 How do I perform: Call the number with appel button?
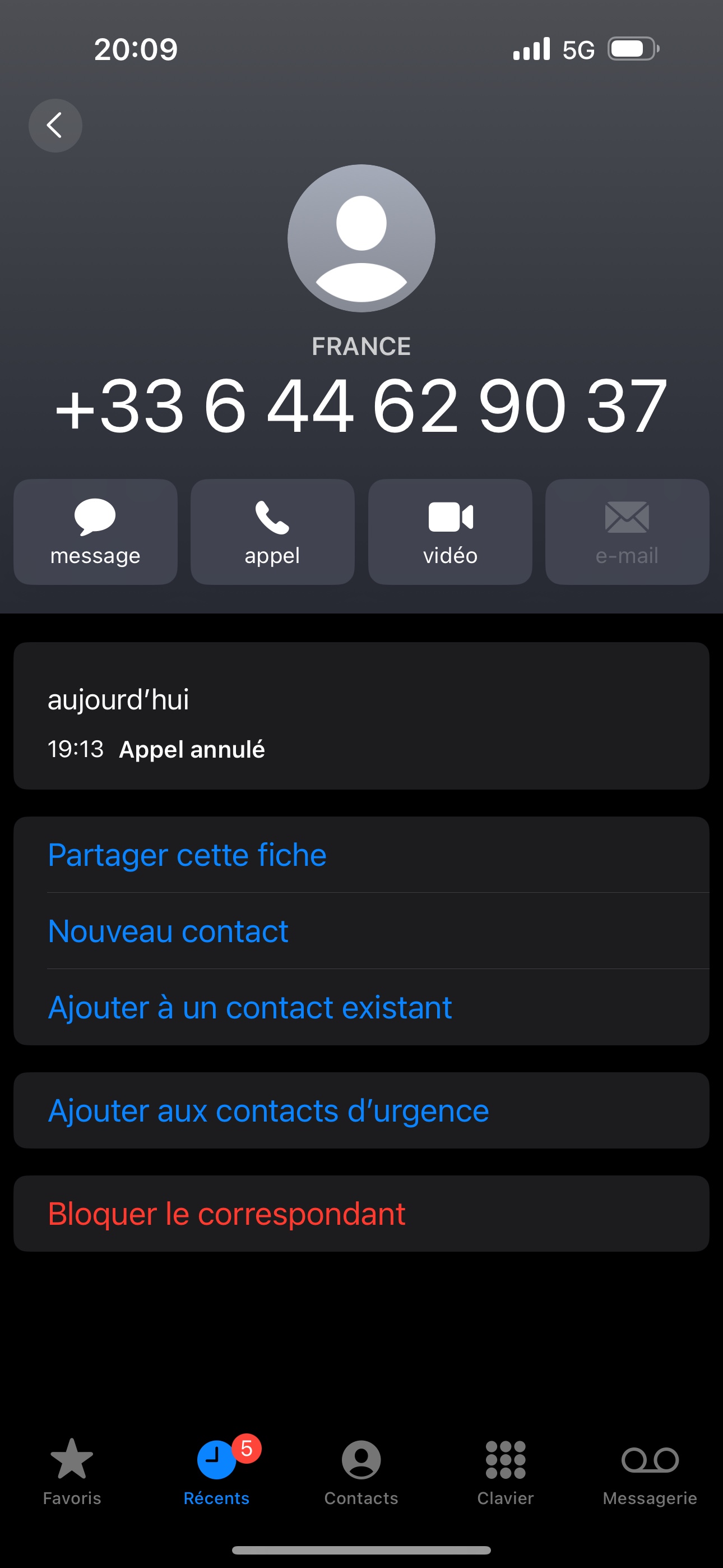click(x=272, y=532)
